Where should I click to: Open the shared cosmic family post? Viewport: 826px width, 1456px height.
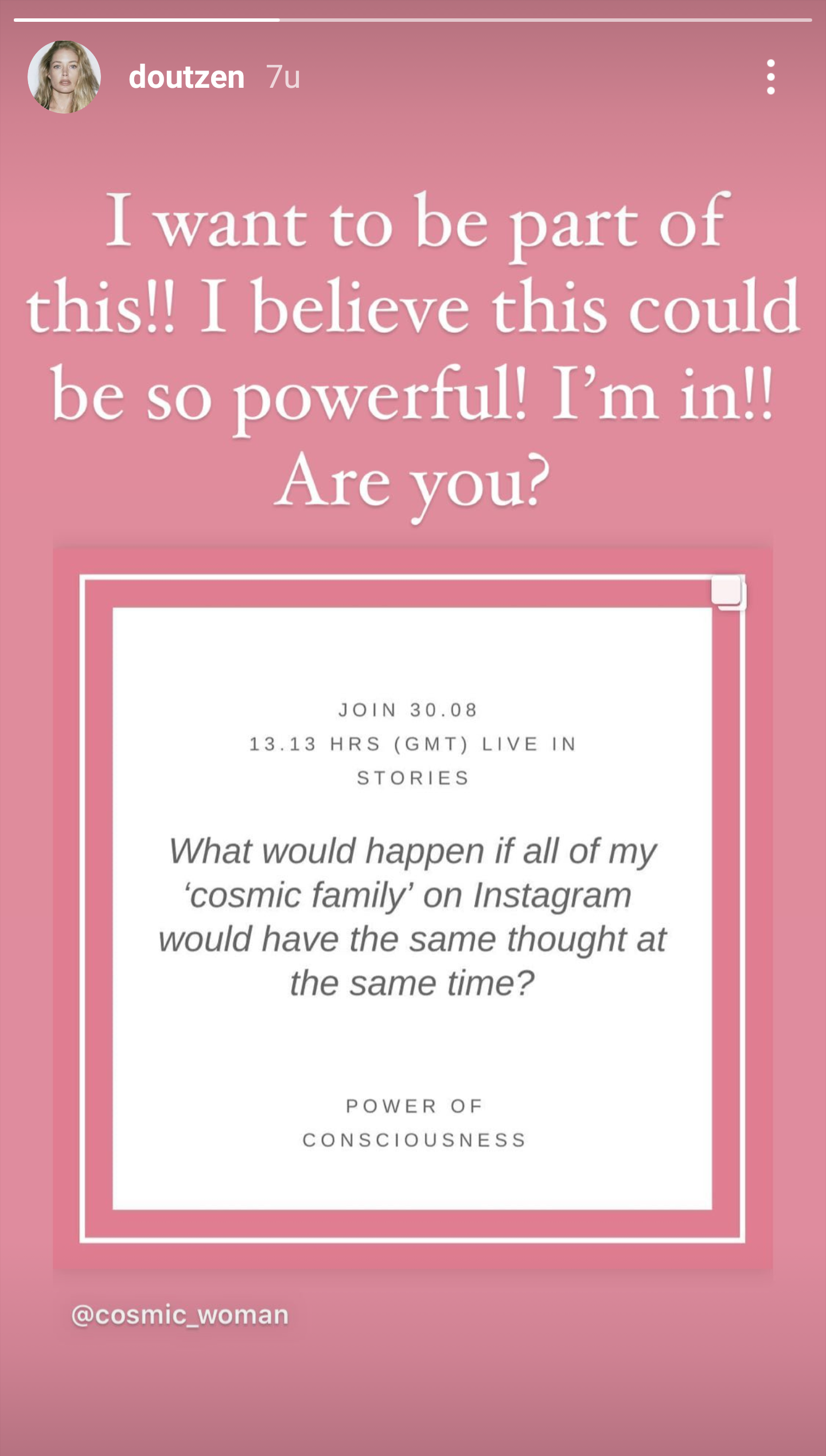[412, 909]
